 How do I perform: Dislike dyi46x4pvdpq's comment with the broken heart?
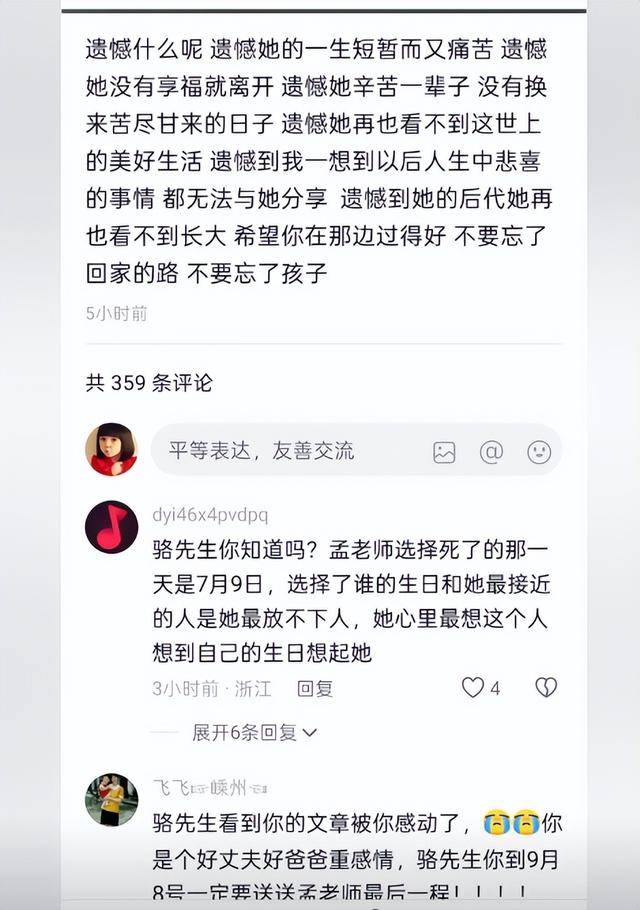545,687
